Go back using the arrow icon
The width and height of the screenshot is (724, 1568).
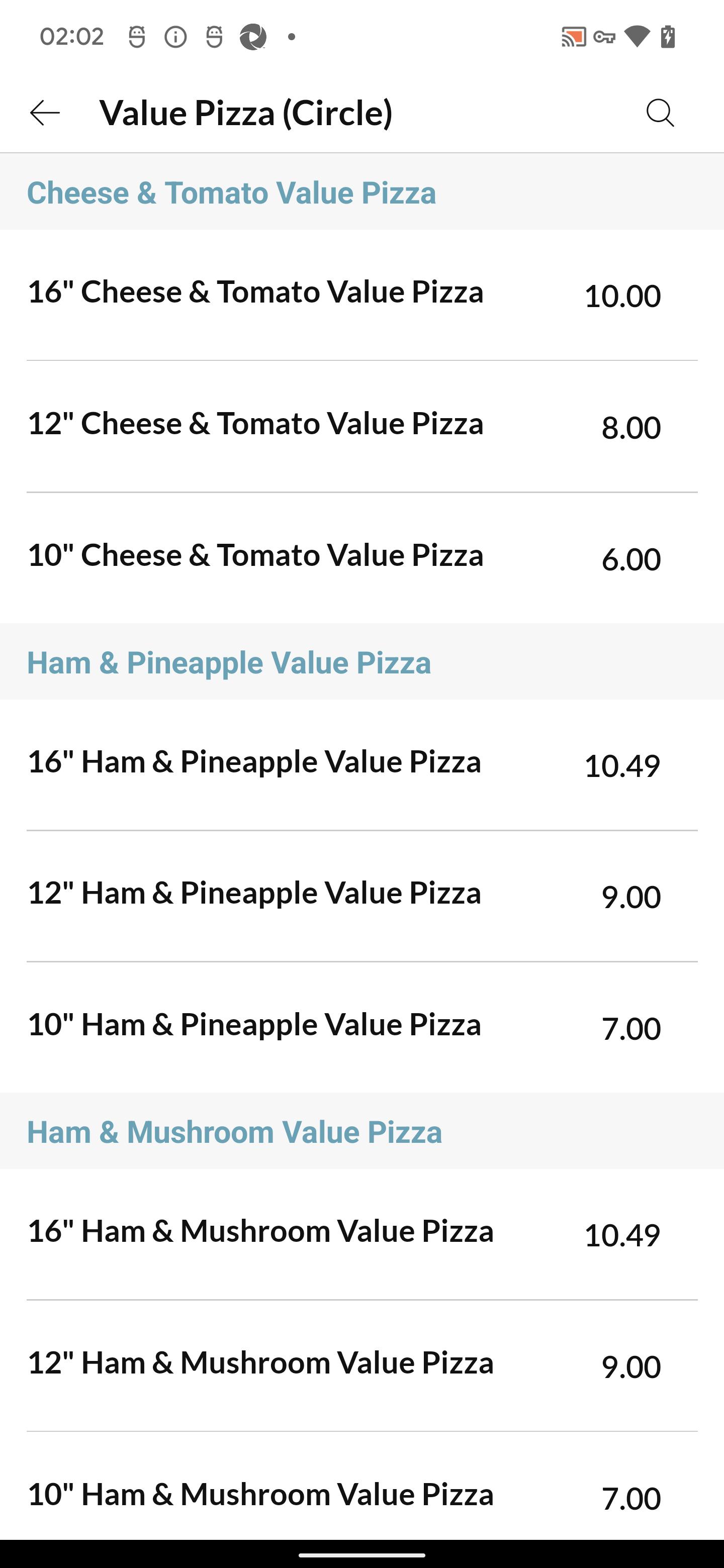[x=45, y=113]
